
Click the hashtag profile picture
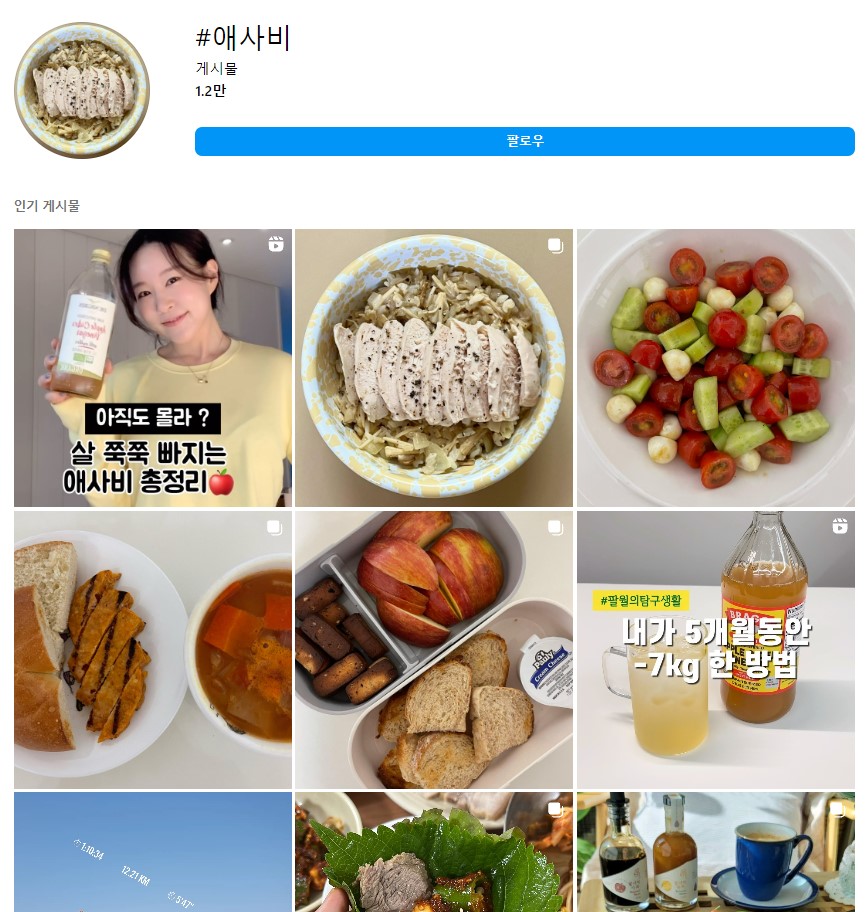82,90
